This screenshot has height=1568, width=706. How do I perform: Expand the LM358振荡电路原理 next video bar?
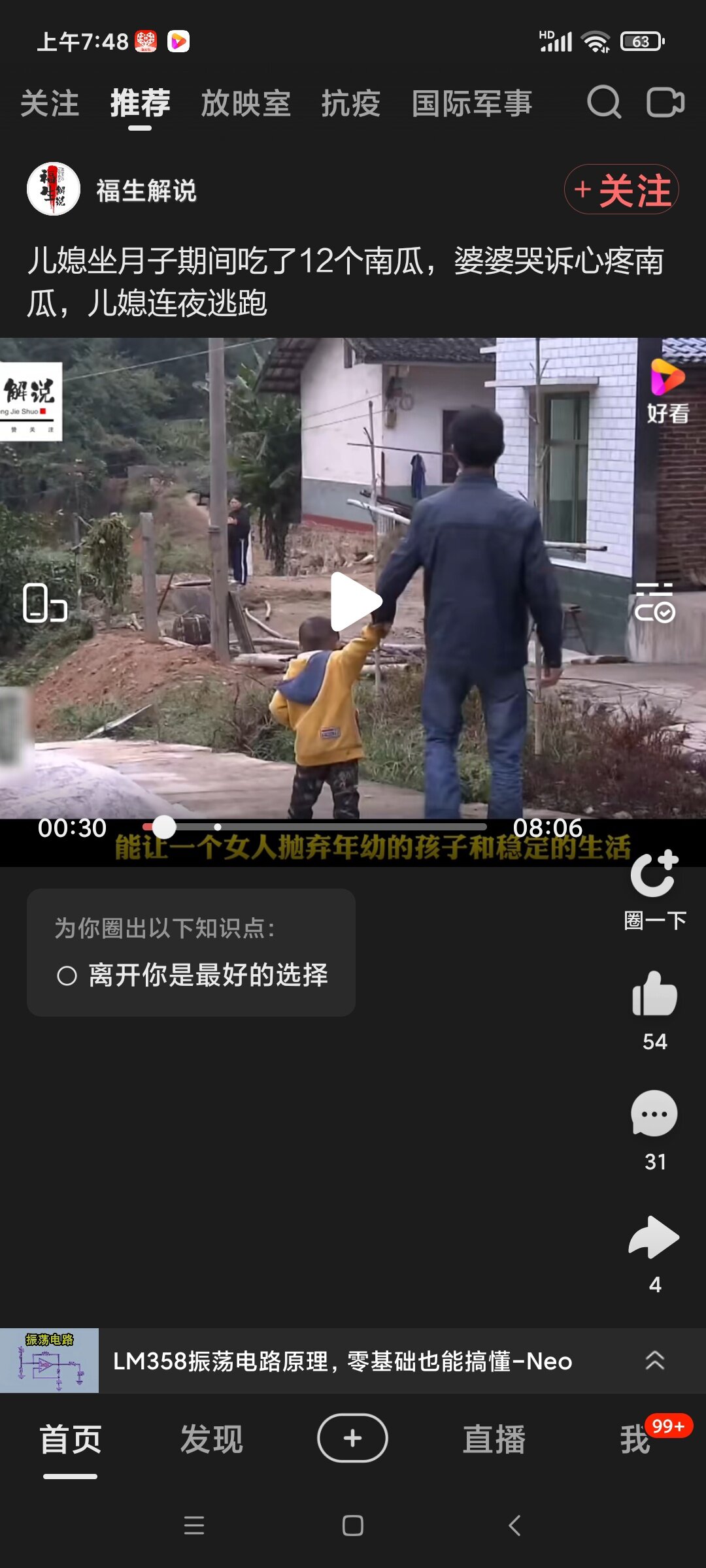tap(654, 1361)
